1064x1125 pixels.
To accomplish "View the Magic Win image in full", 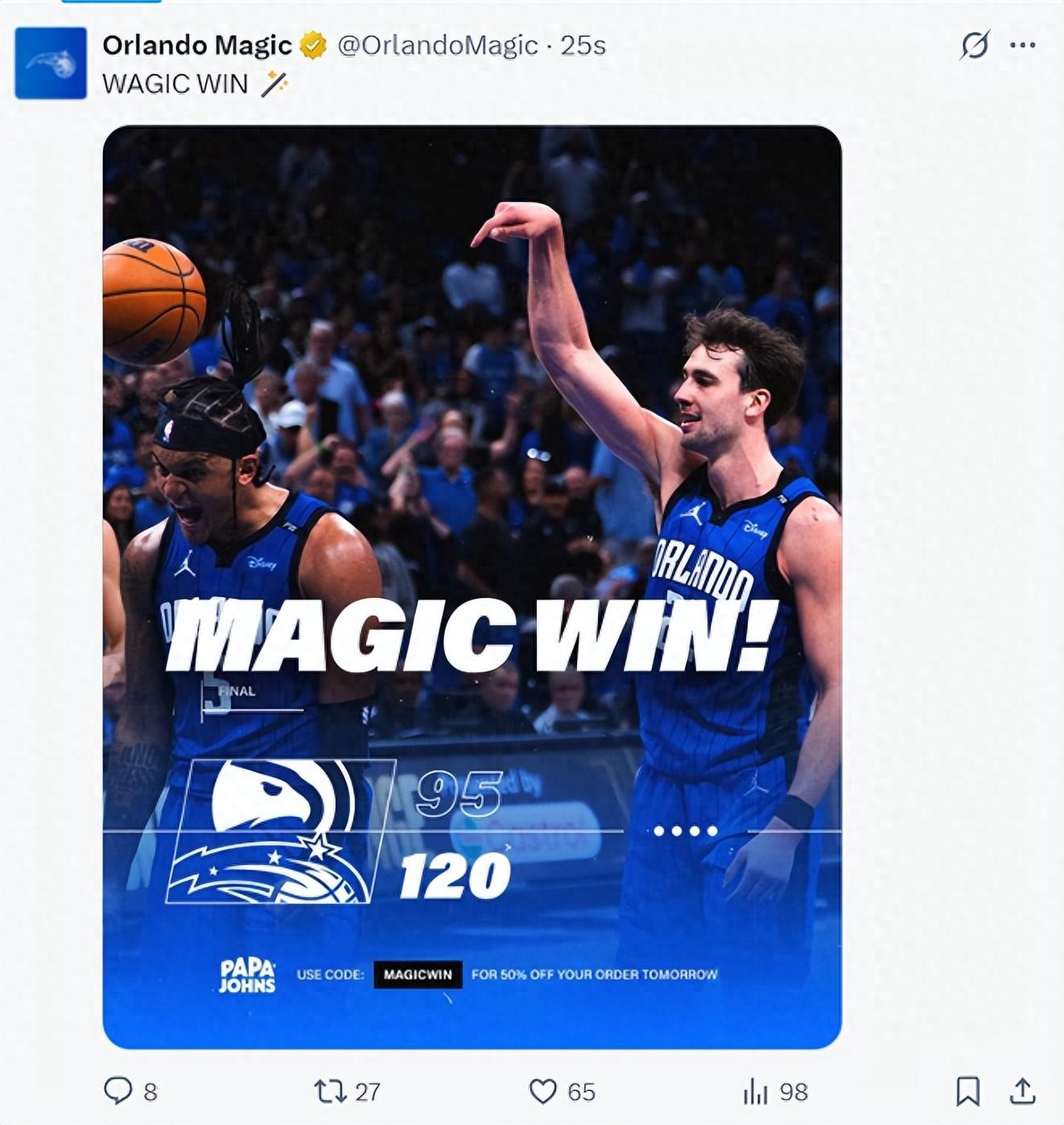I will 472,586.
